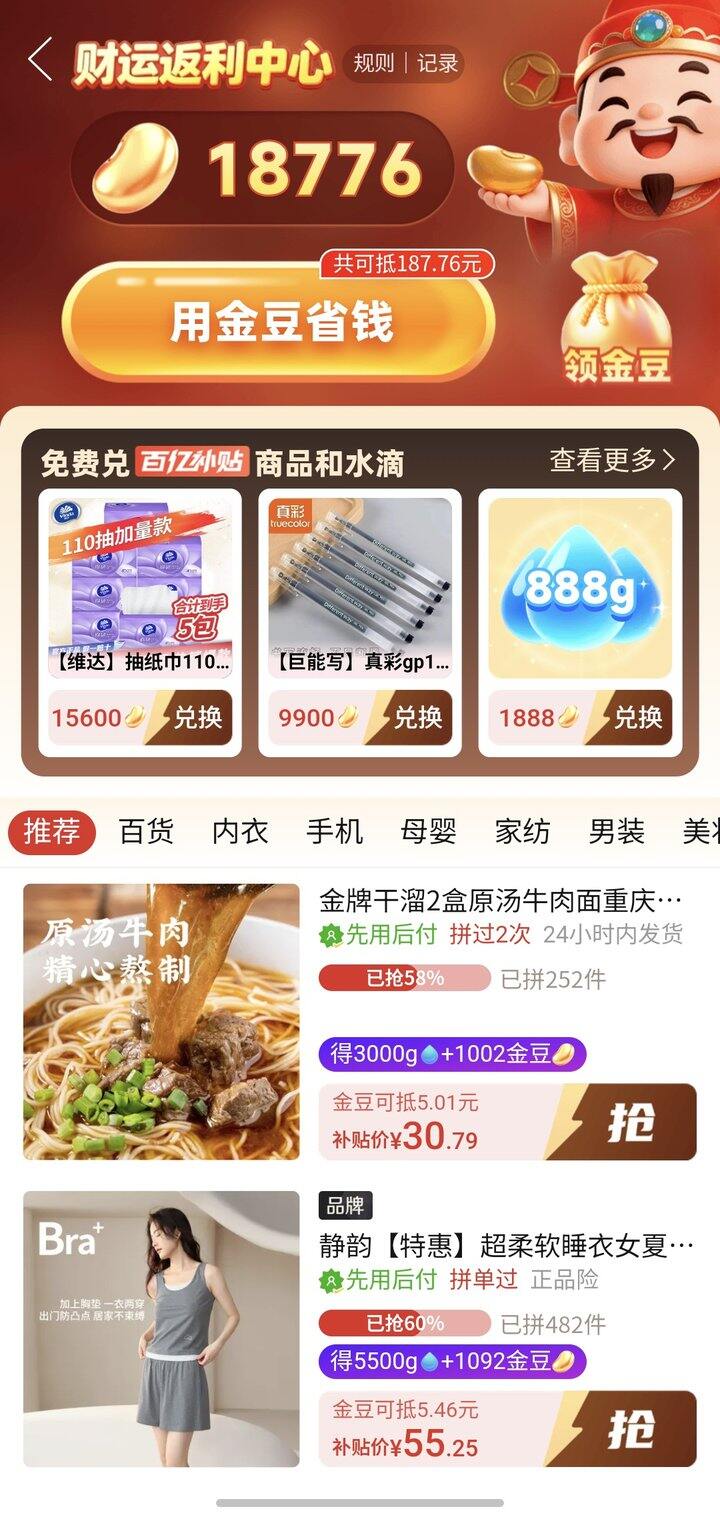Switch to the 家纺 tab

tap(522, 832)
